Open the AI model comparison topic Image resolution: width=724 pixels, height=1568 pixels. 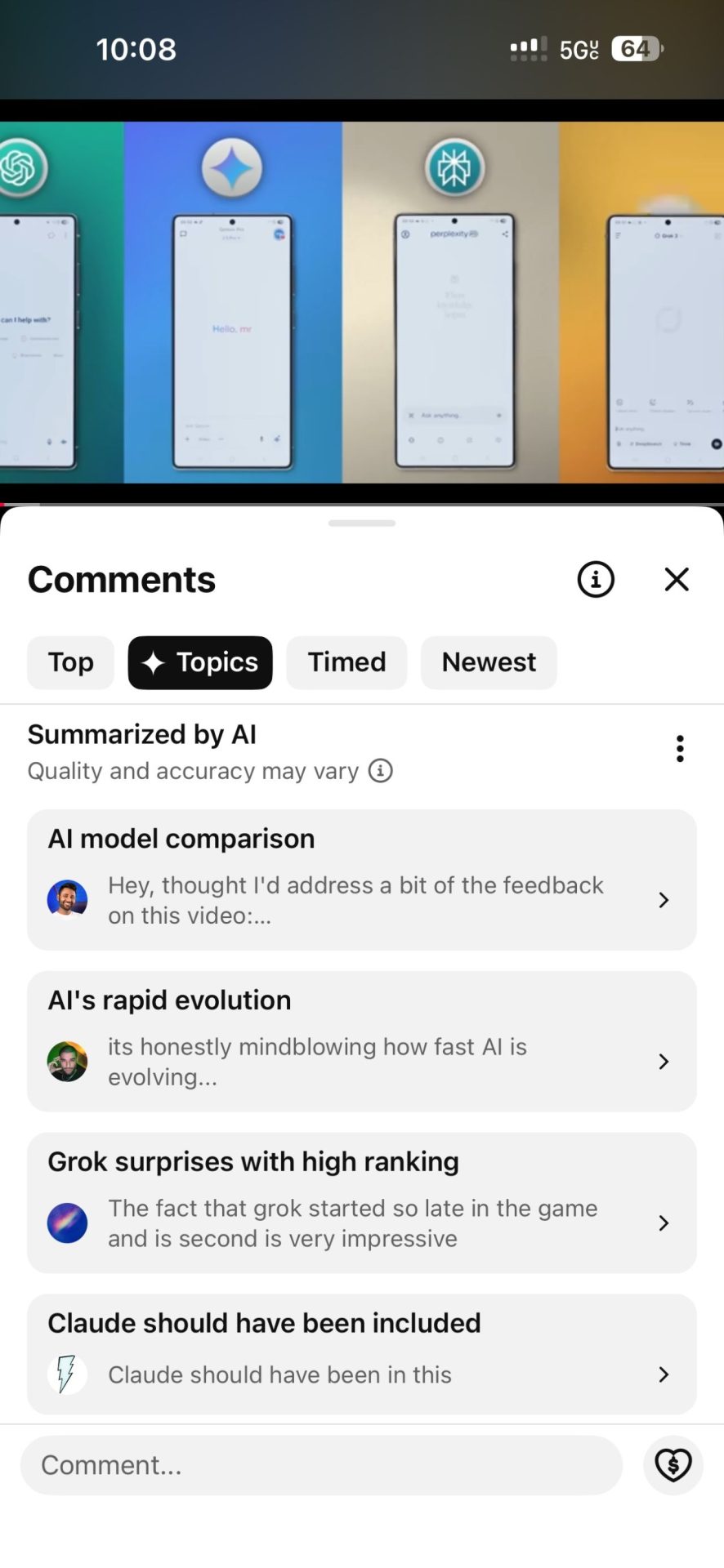[x=362, y=880]
